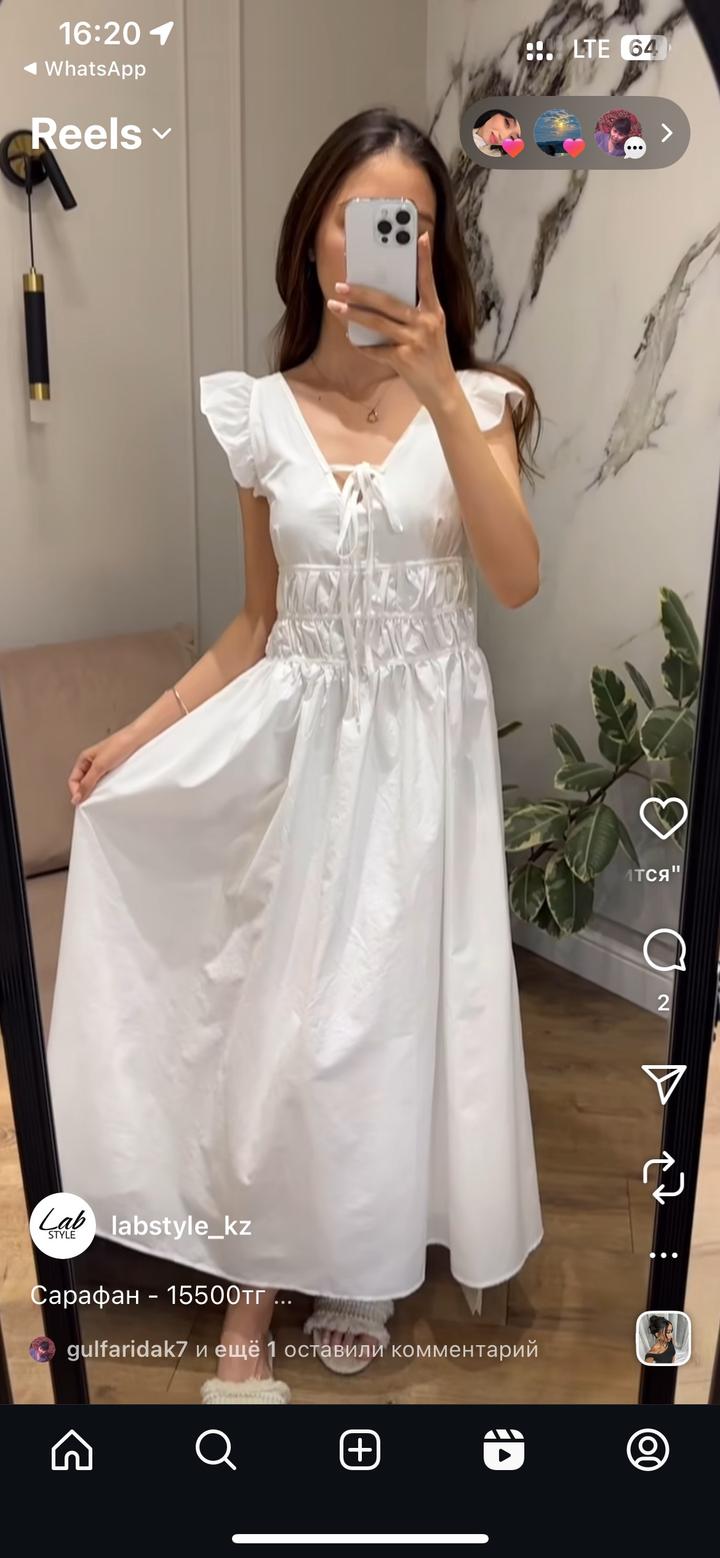Open friends' activity bubble at top
The width and height of the screenshot is (720, 1558).
pos(574,133)
